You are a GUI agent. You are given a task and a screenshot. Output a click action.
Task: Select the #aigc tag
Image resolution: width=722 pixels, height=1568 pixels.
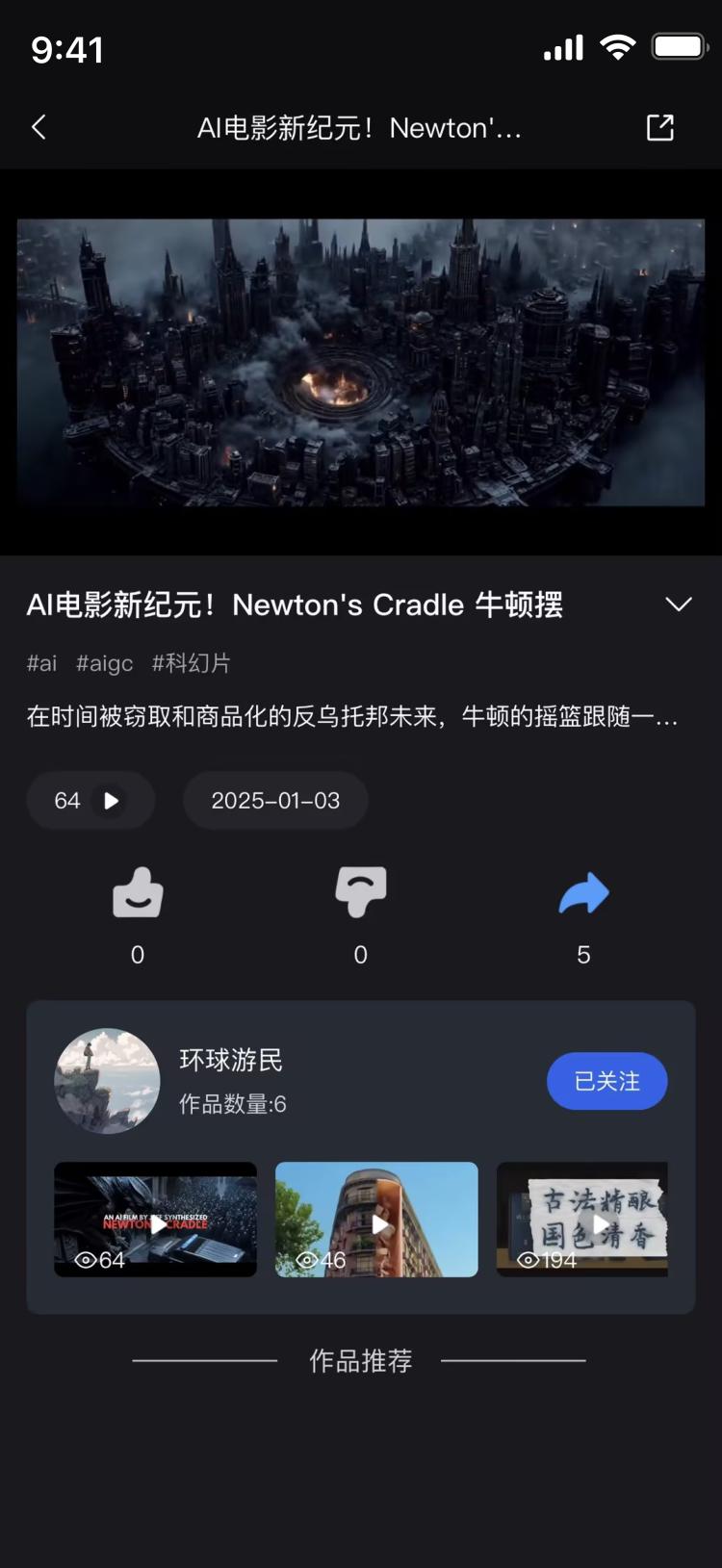click(x=104, y=662)
